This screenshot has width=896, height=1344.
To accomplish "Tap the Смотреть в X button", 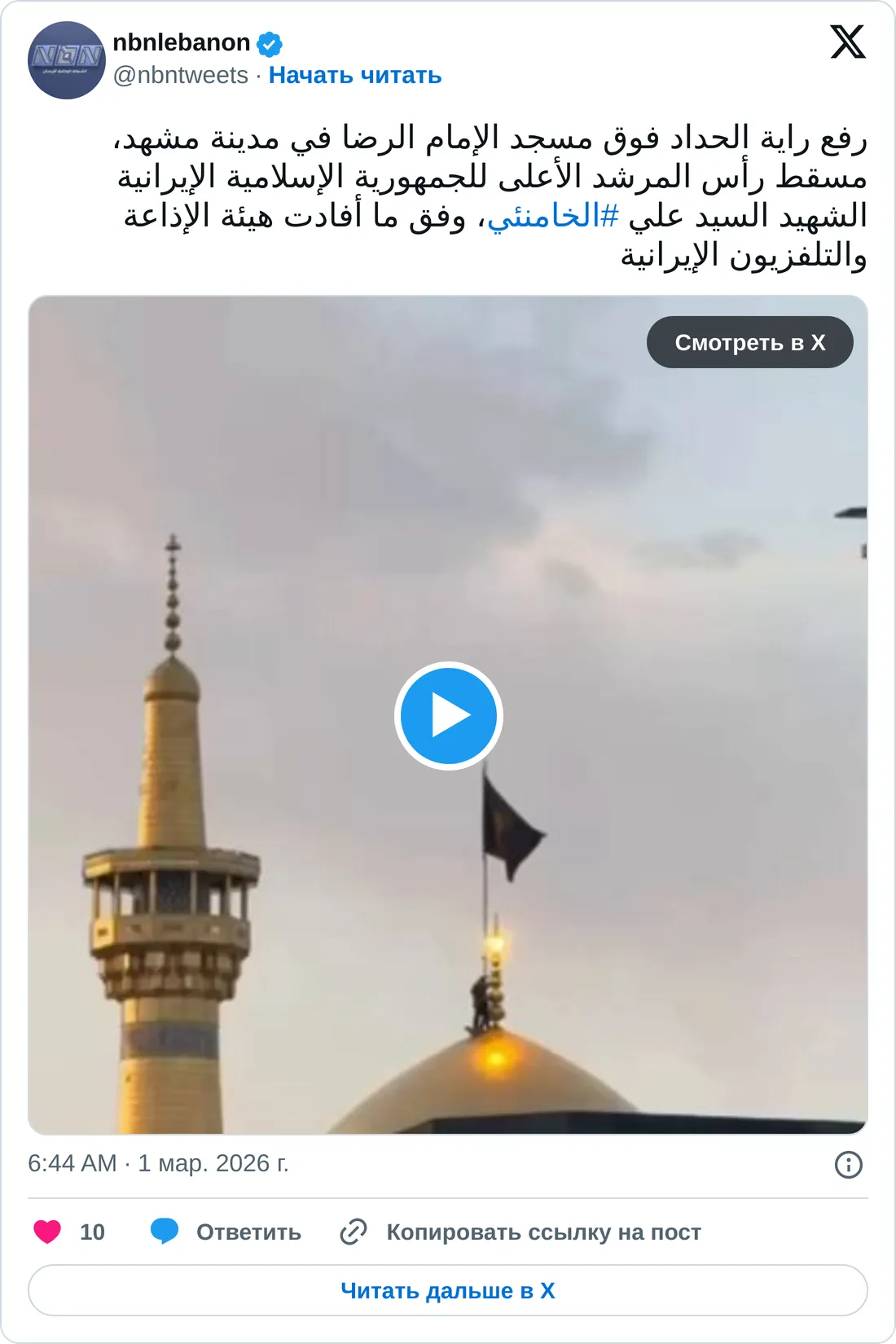I will coord(749,342).
